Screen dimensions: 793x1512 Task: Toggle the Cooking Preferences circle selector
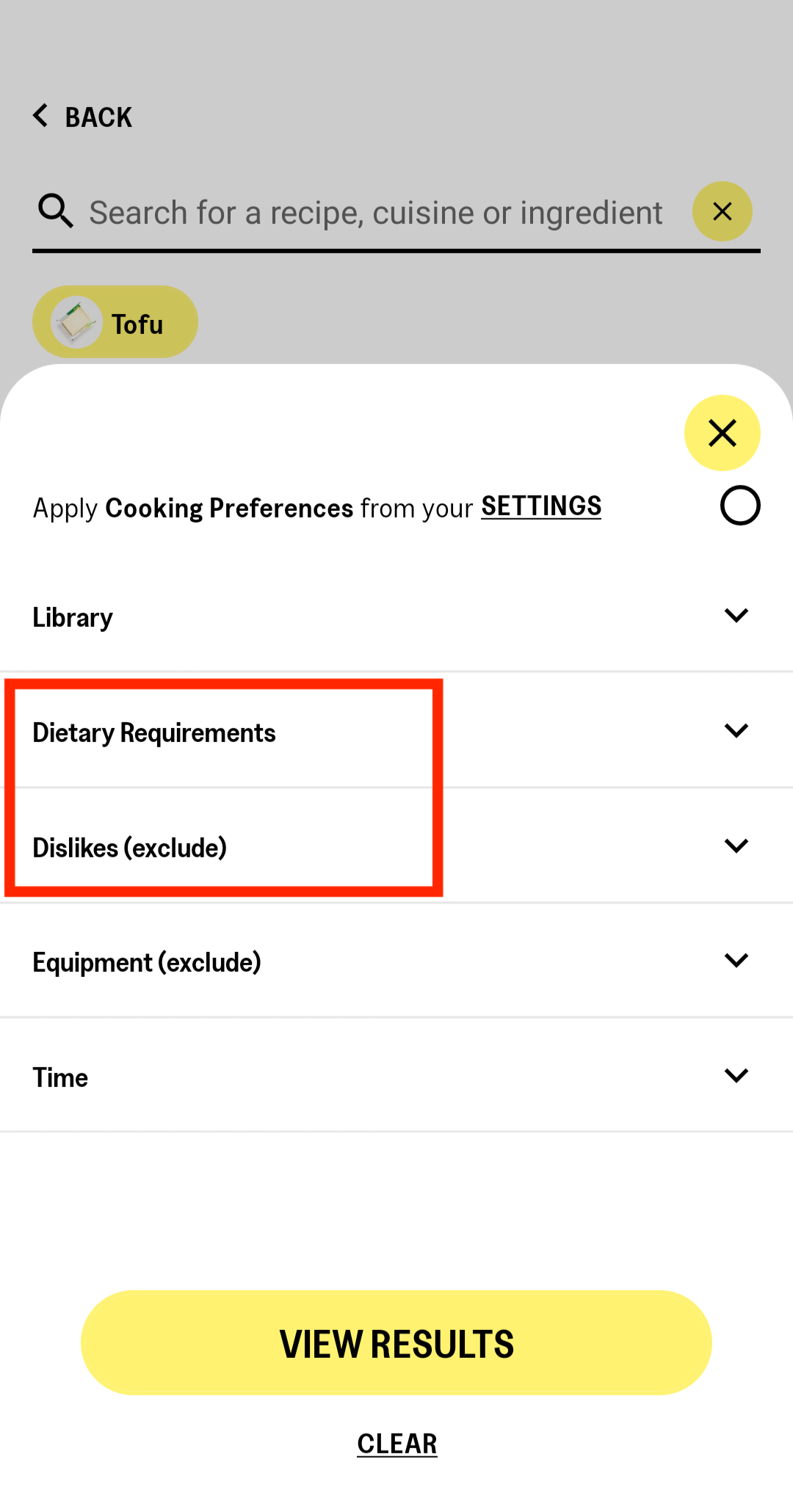click(740, 505)
